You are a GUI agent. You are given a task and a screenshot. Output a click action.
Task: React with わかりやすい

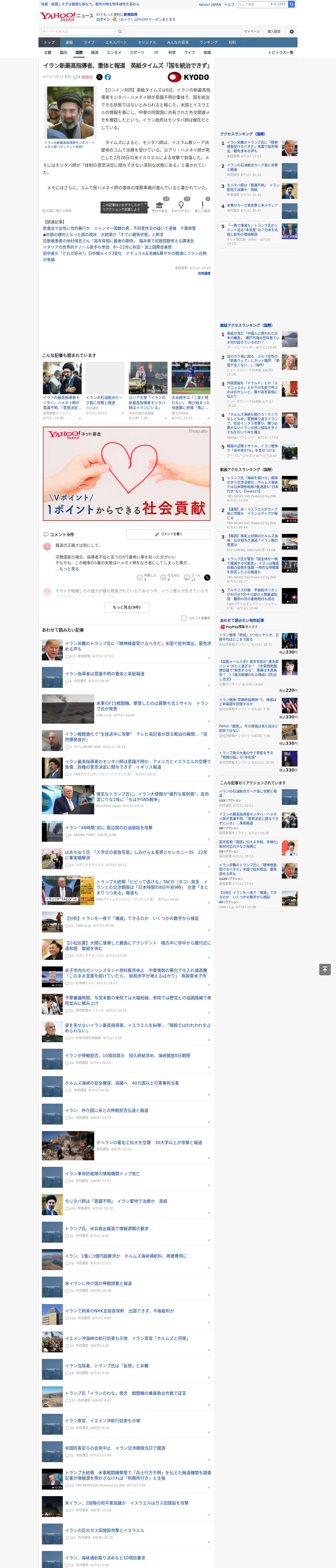pyautogui.click(x=181, y=206)
